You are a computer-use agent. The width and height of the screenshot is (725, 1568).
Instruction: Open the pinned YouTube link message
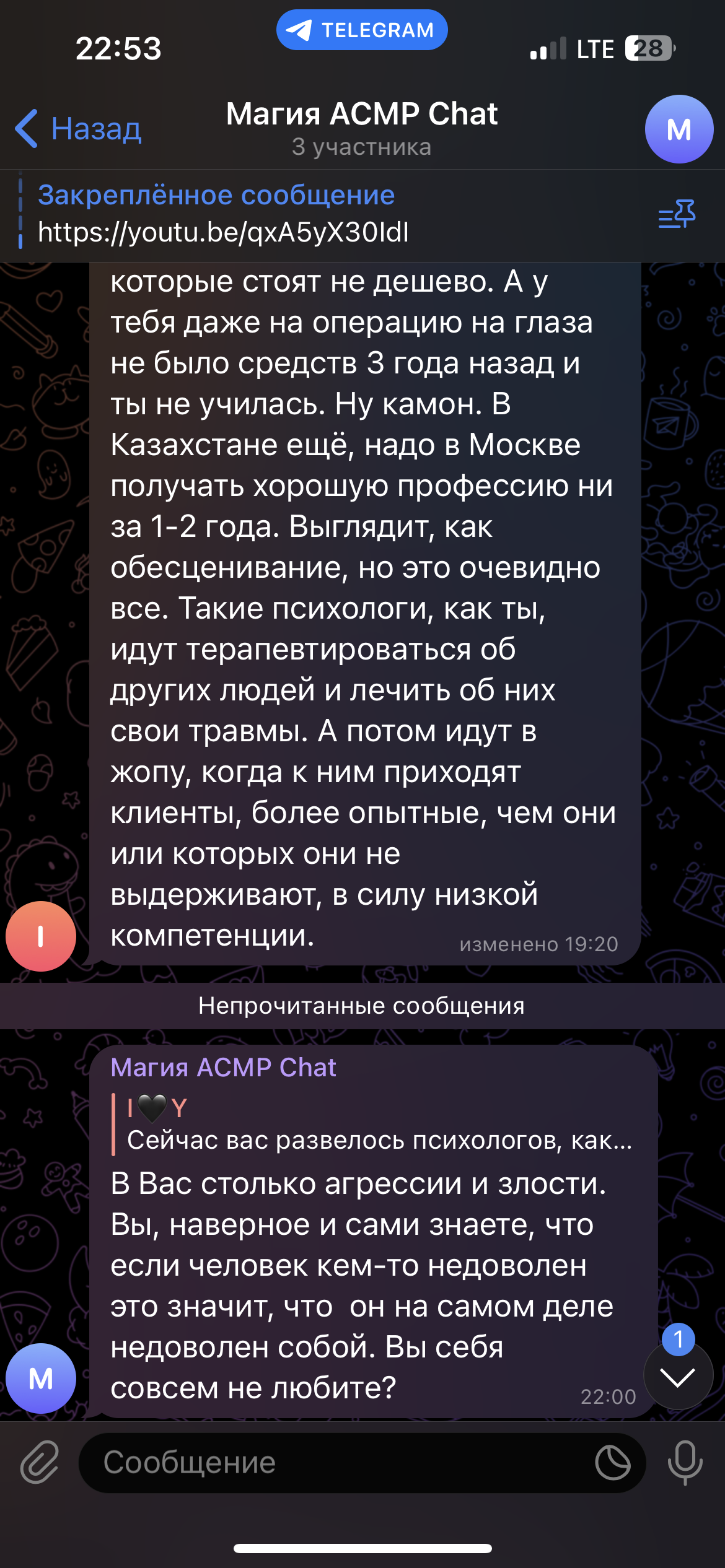(x=223, y=214)
